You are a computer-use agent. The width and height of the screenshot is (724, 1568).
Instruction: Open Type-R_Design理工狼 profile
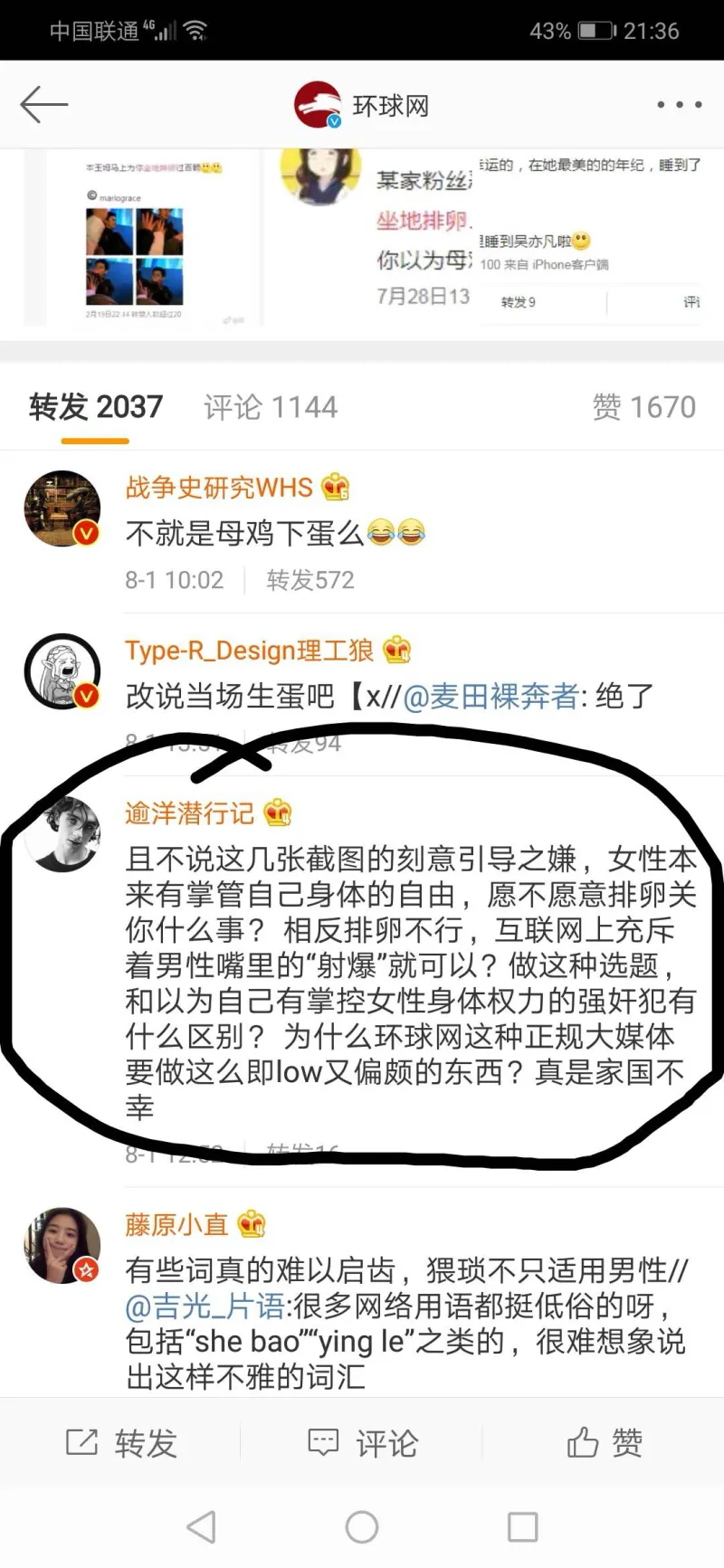coord(249,651)
